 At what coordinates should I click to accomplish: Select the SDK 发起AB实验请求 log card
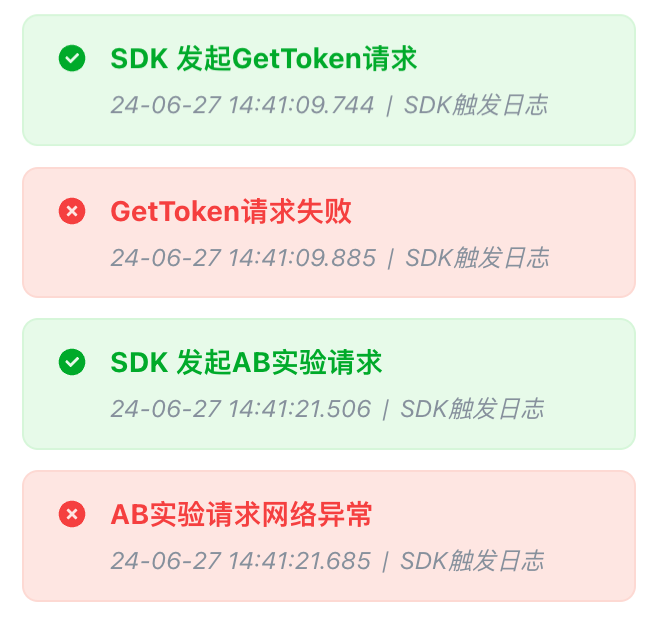pos(328,384)
